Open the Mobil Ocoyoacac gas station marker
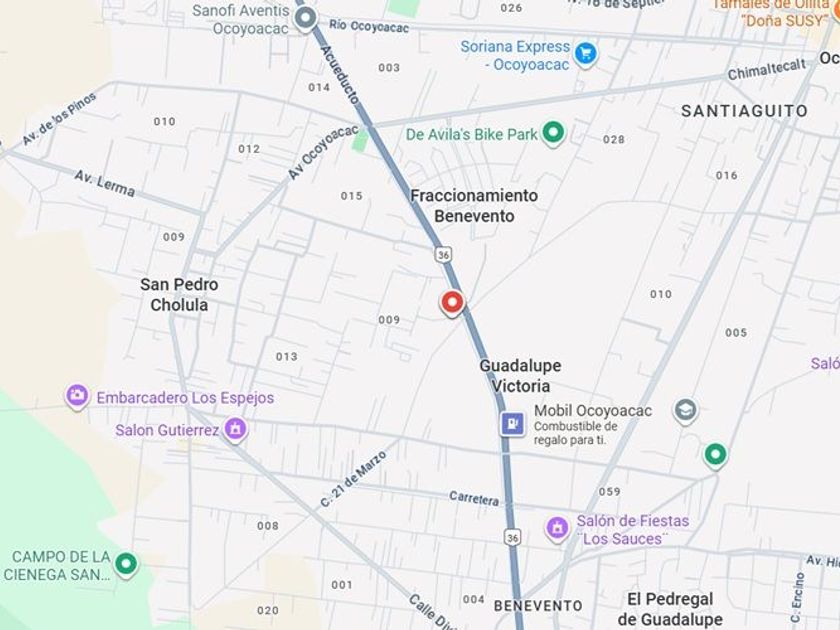This screenshot has height=630, width=840. point(512,424)
